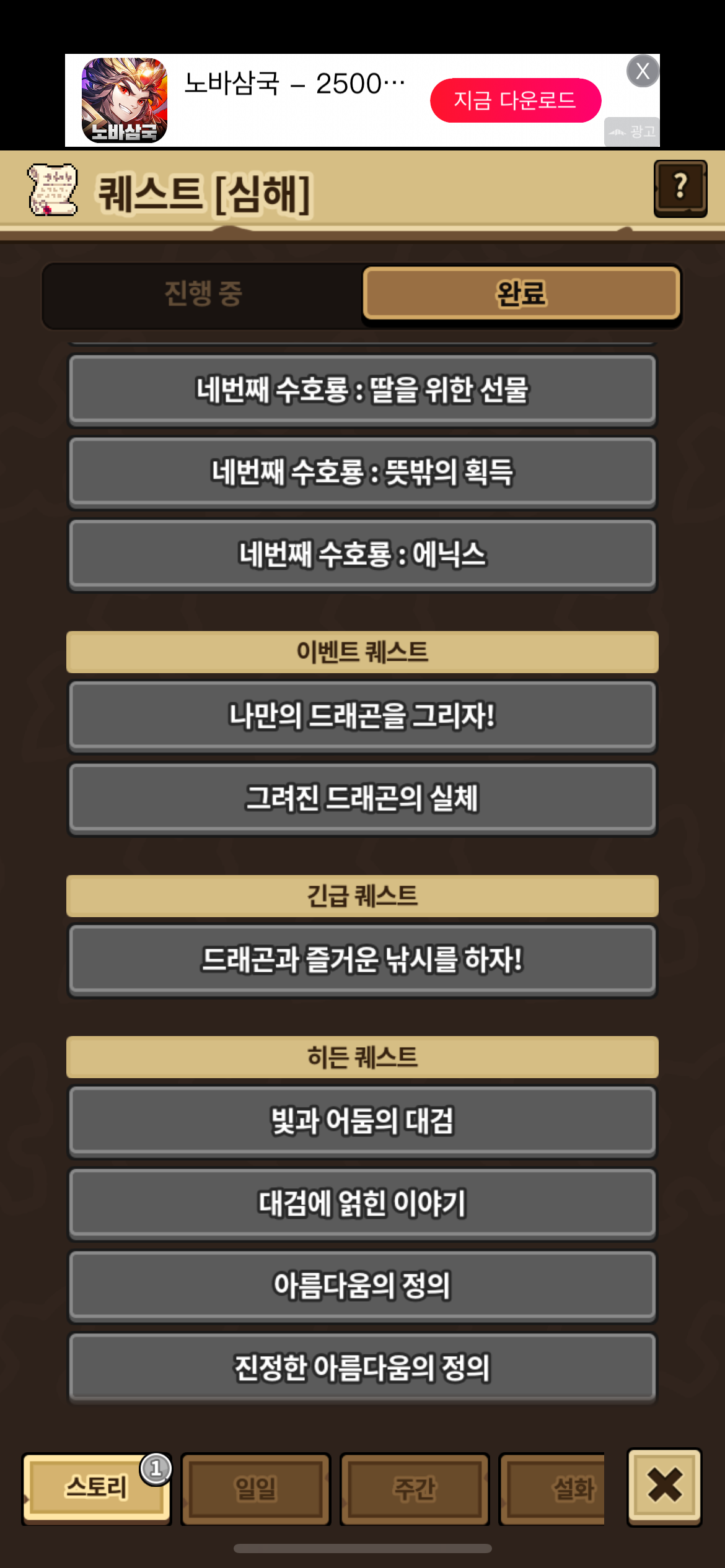Open quest 네번째 수호룡 : 에닉스

[362, 554]
